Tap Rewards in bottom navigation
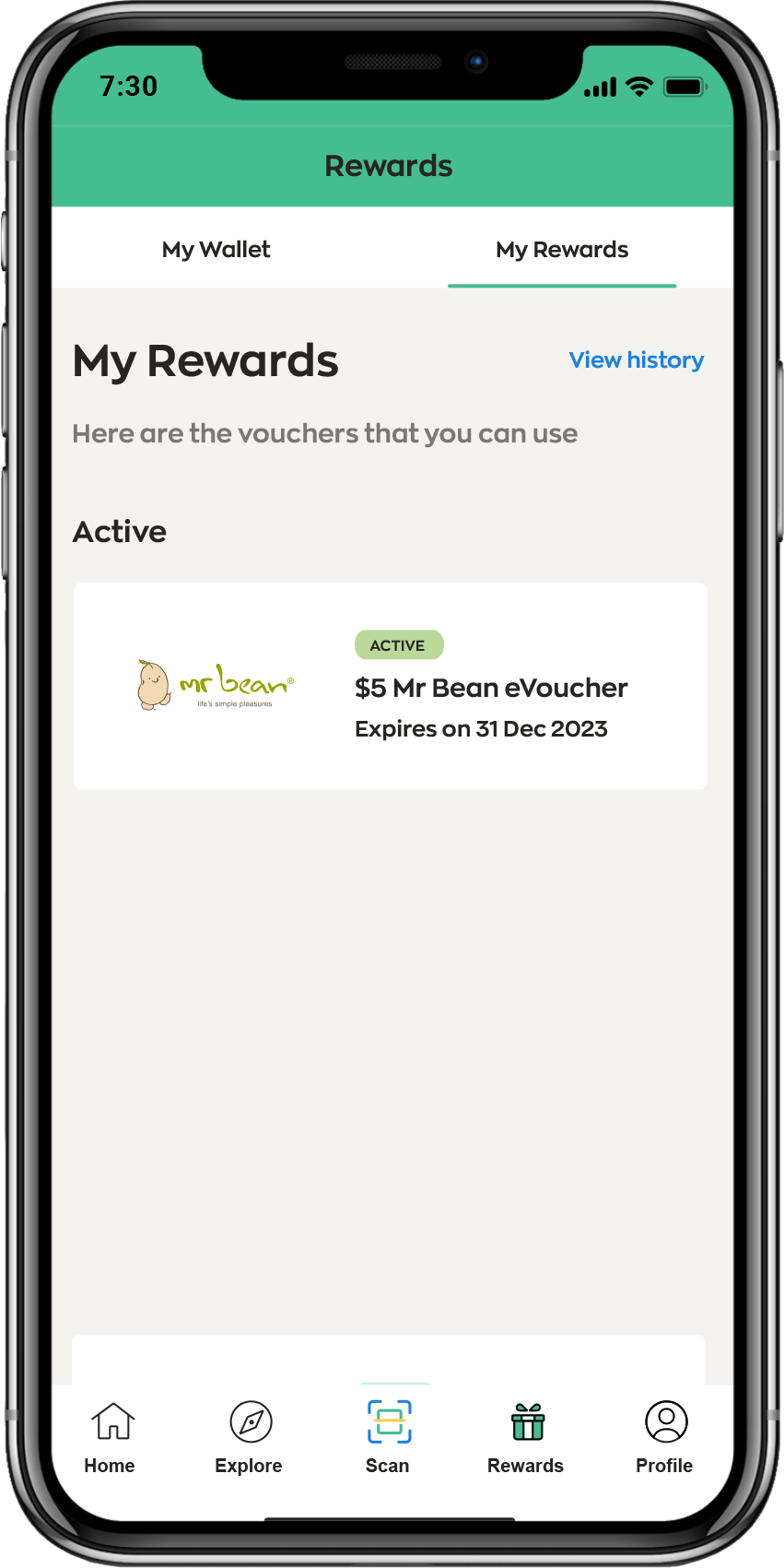 pos(526,1437)
